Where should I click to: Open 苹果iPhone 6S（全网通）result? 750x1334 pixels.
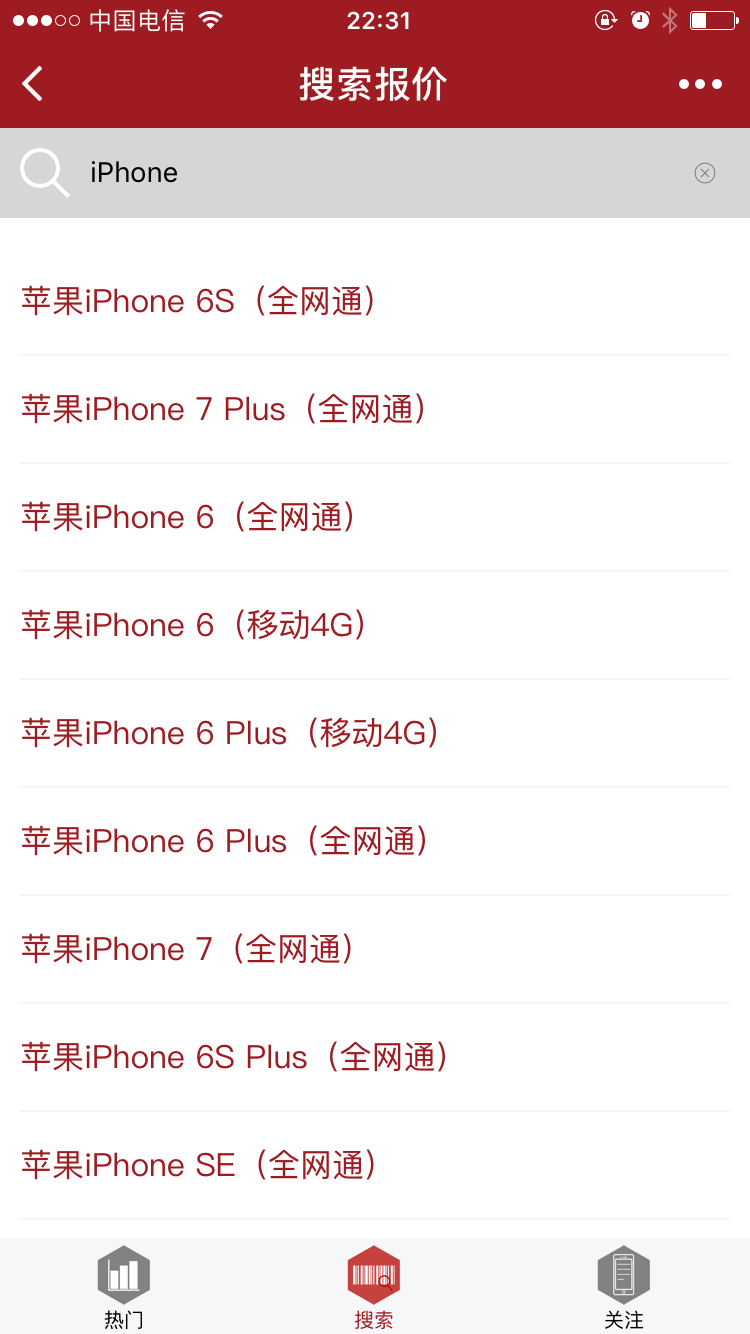point(200,301)
